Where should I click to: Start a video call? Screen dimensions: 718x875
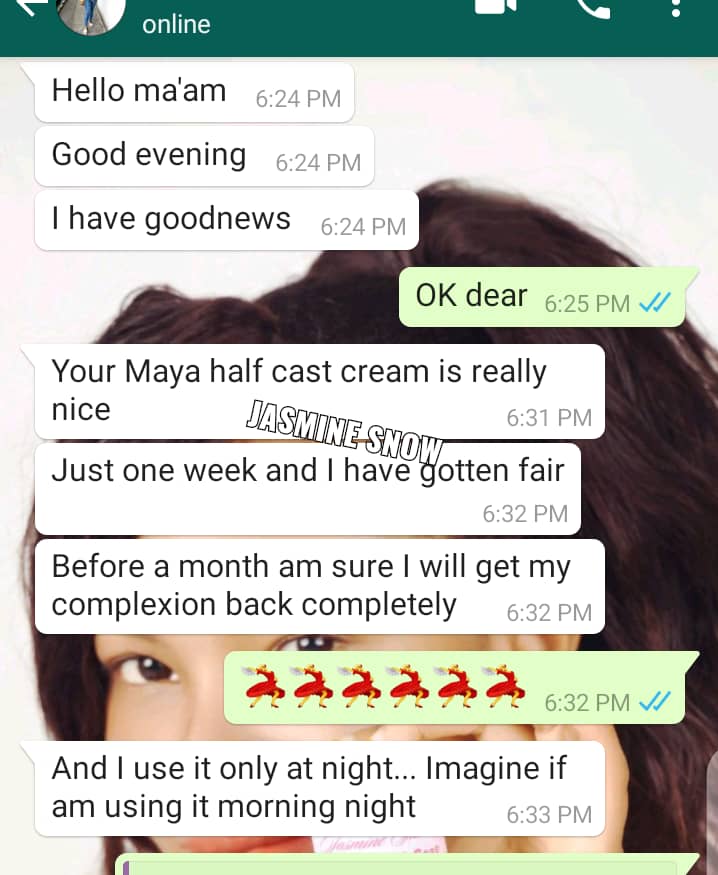(x=495, y=6)
